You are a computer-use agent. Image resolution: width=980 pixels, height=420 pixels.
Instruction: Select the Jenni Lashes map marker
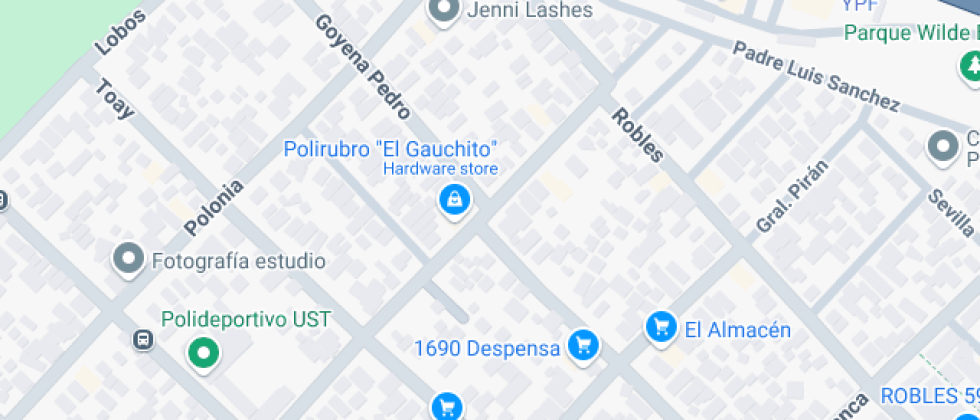pyautogui.click(x=443, y=11)
